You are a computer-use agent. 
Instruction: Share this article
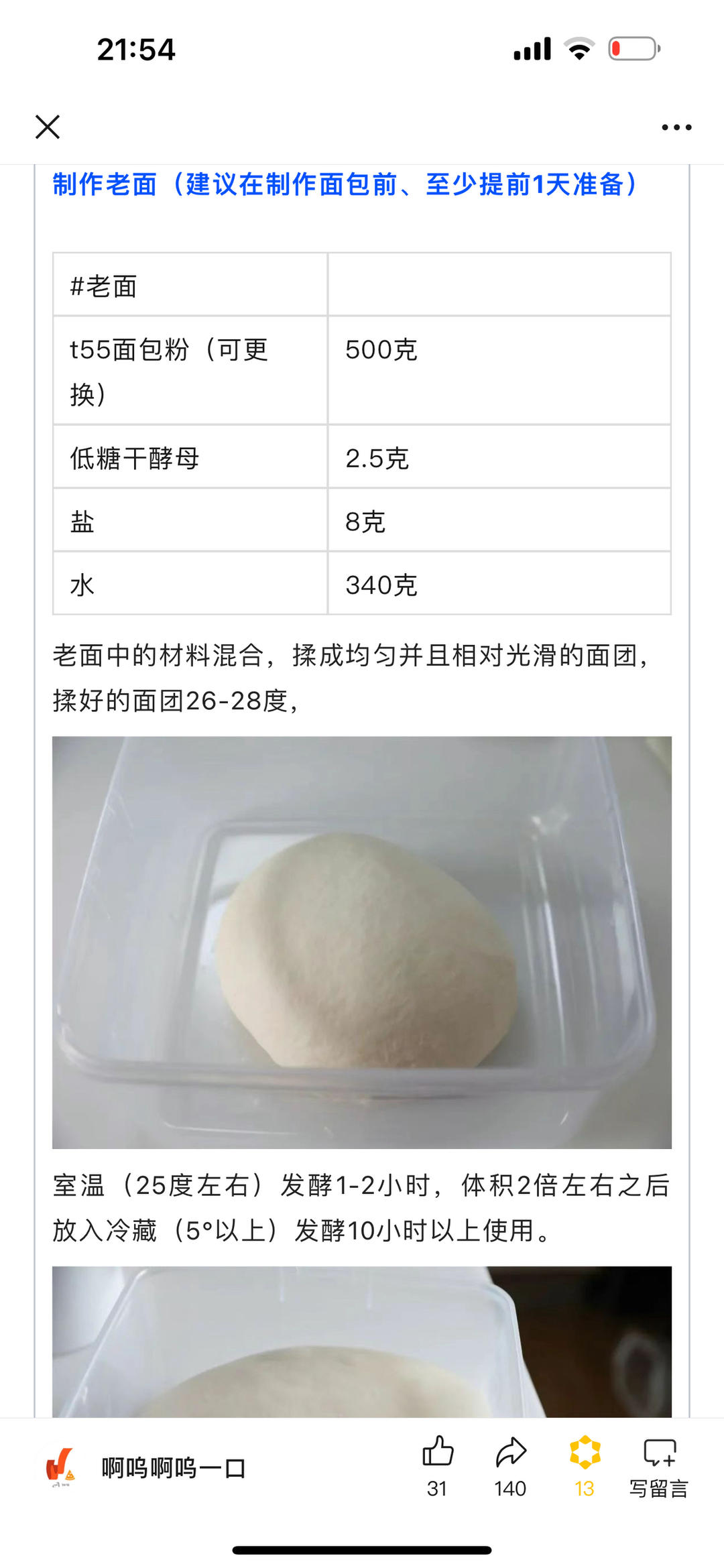coord(511,1453)
